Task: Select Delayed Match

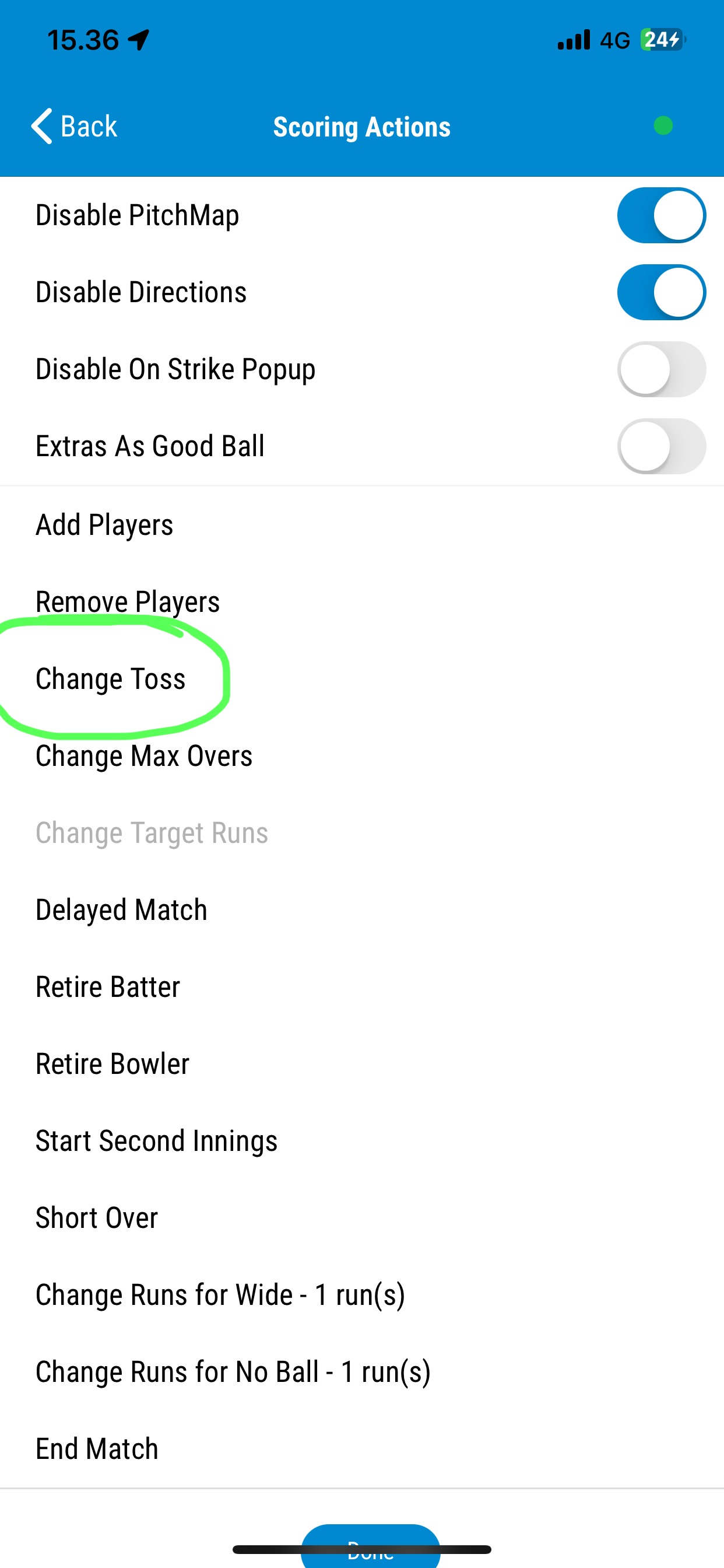Action: (x=122, y=910)
